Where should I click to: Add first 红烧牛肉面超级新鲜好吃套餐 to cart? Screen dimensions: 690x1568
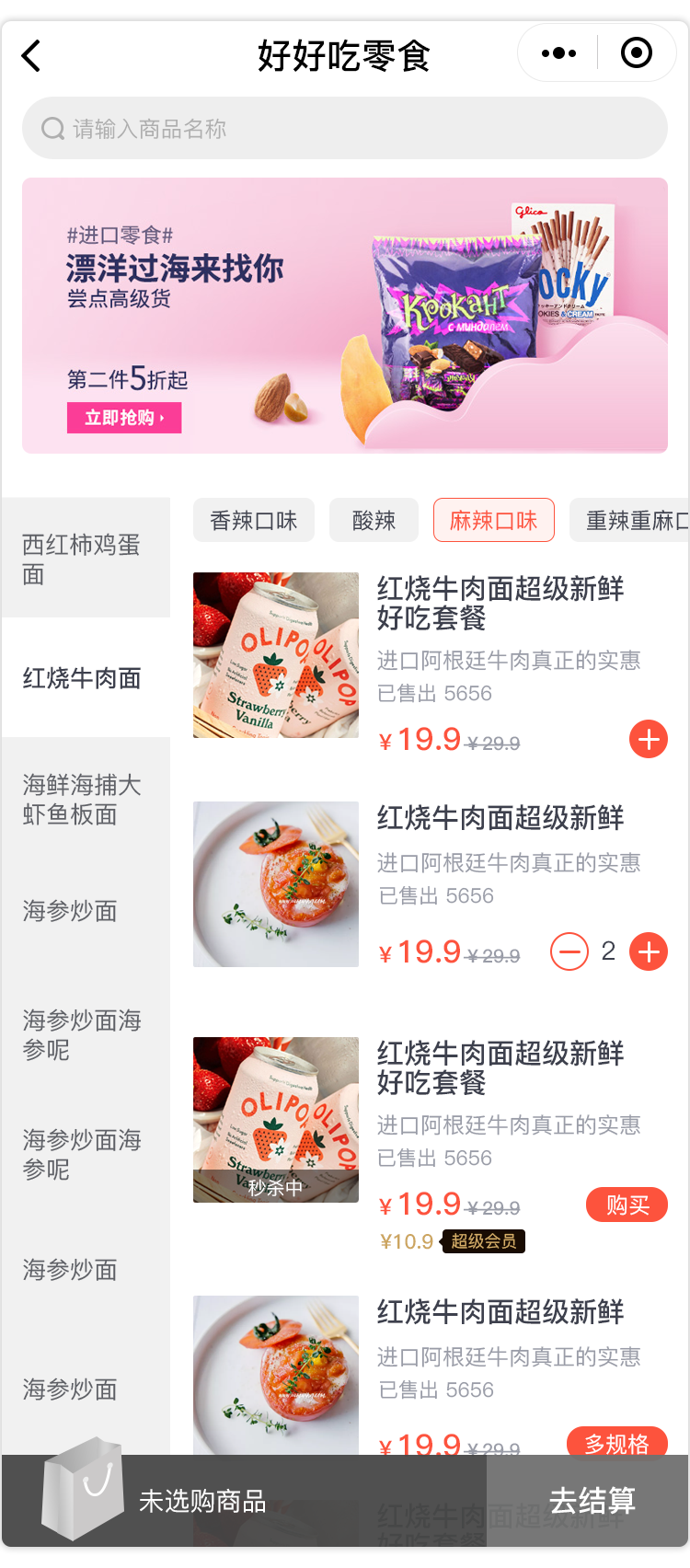[x=649, y=739]
